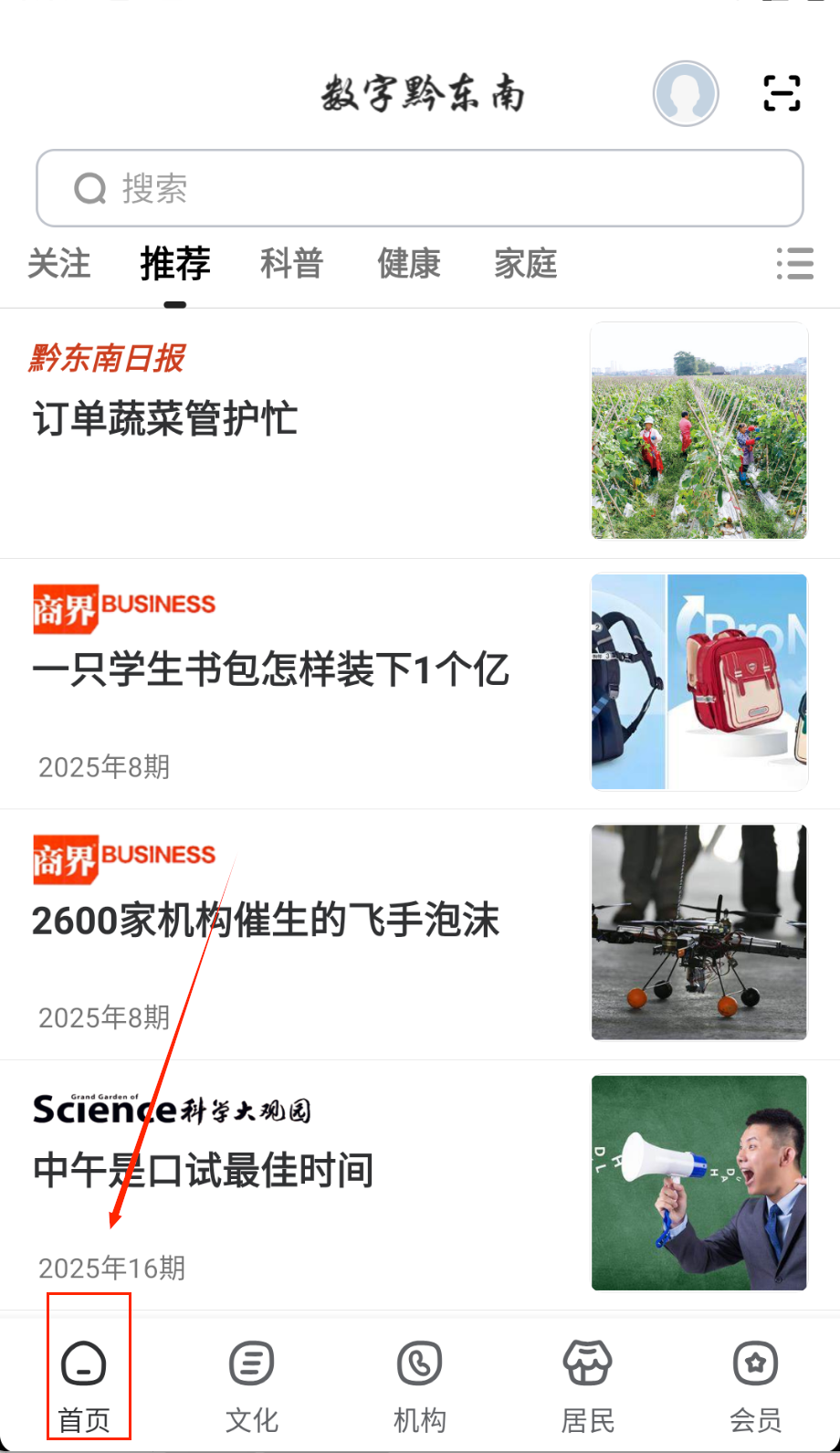View article 中午是口试最佳时间
This screenshot has width=840, height=1453.
204,1170
